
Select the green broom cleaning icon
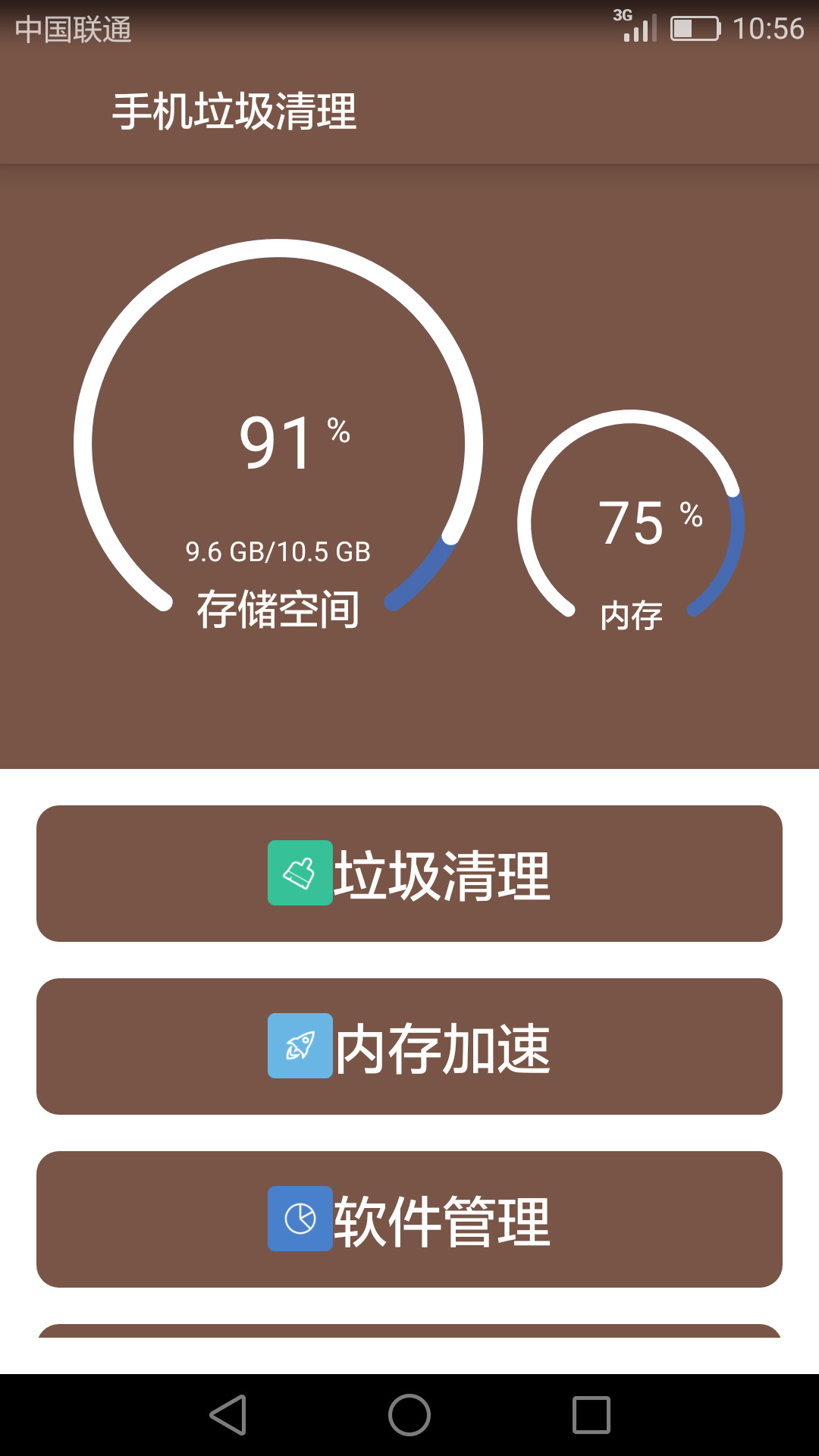coord(300,874)
